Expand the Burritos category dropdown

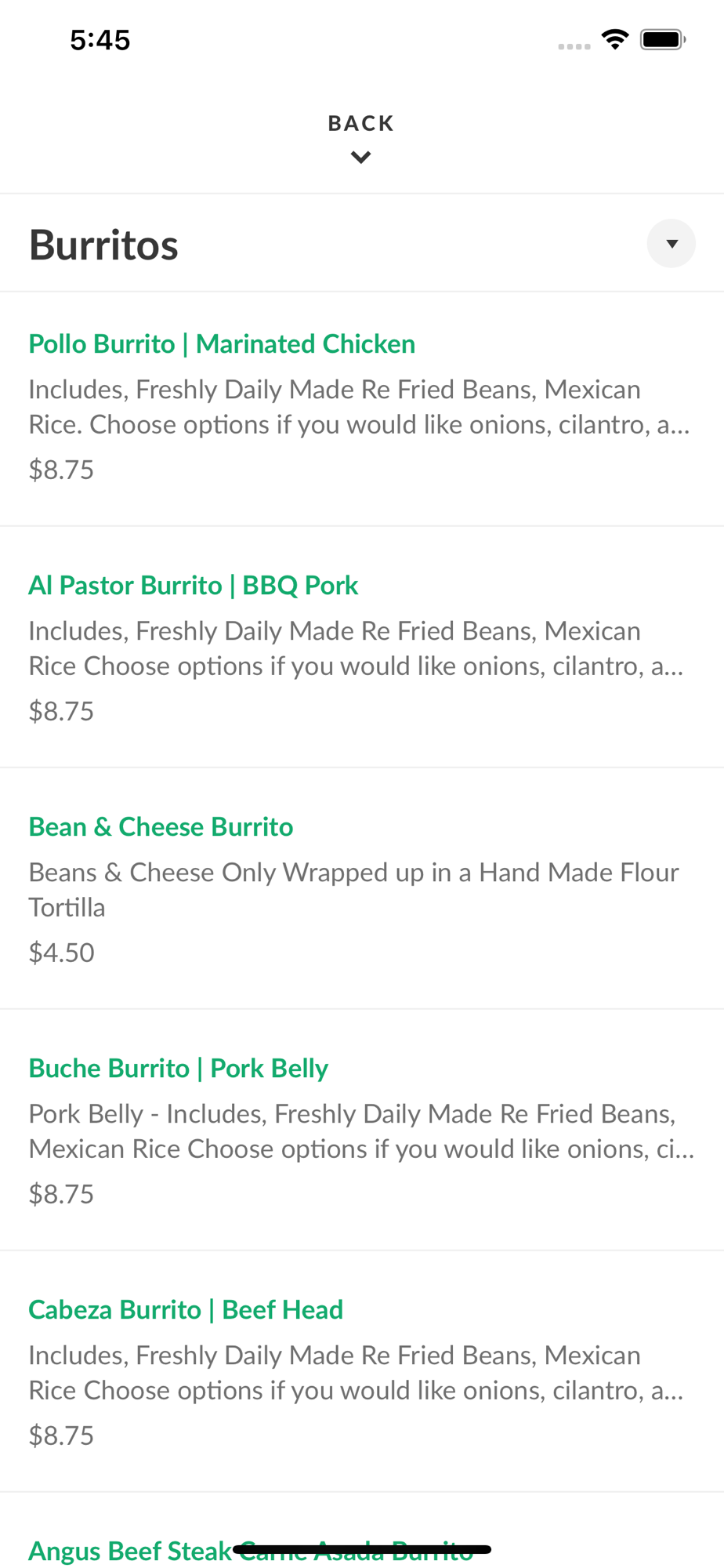[671, 244]
